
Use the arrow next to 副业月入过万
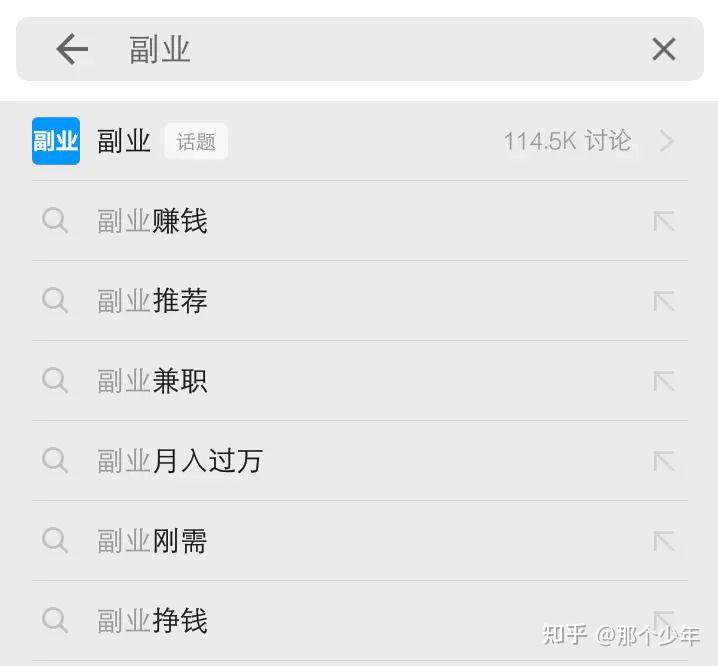coord(663,461)
